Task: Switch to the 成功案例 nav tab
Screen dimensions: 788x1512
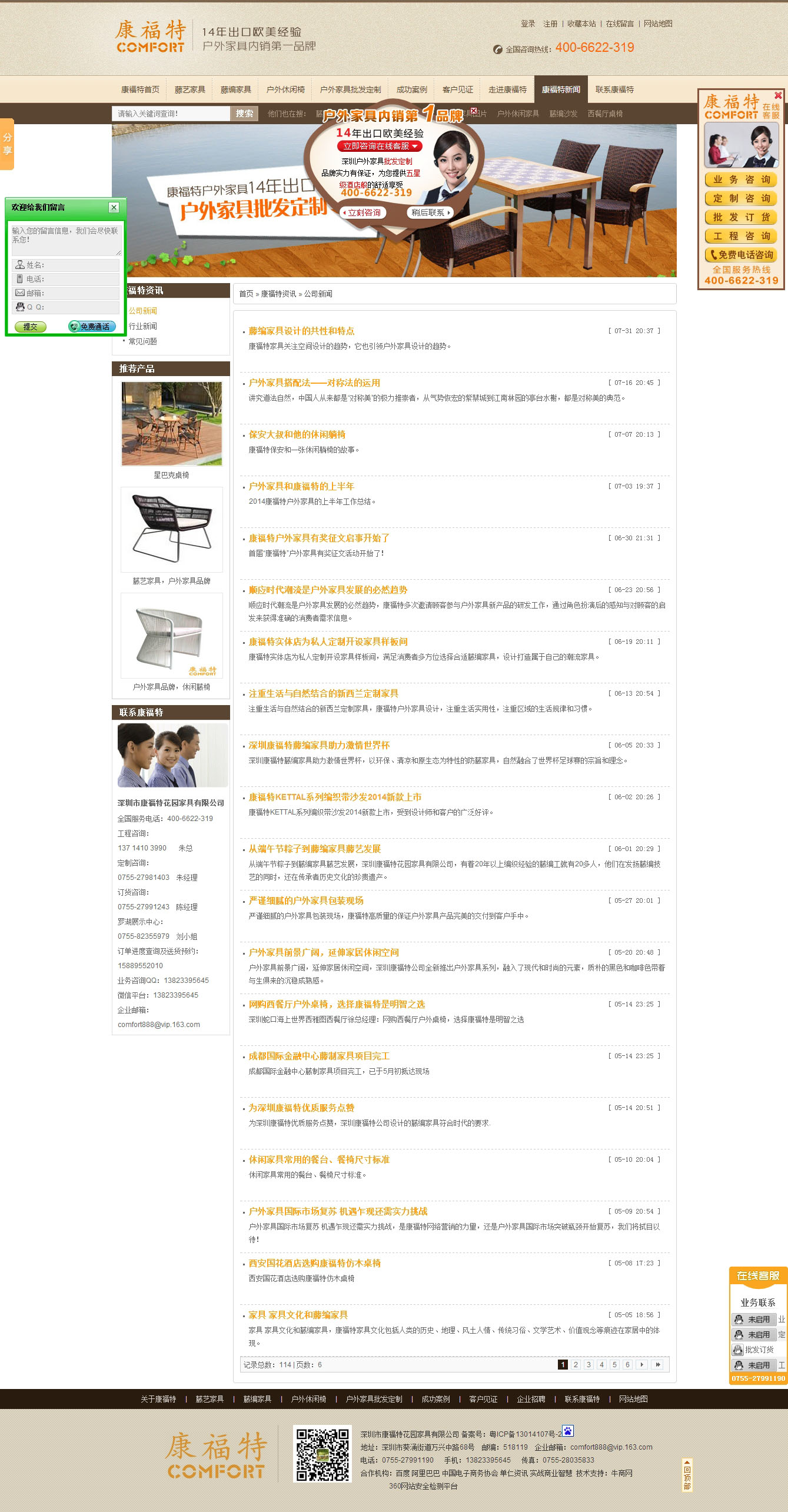Action: [x=411, y=89]
